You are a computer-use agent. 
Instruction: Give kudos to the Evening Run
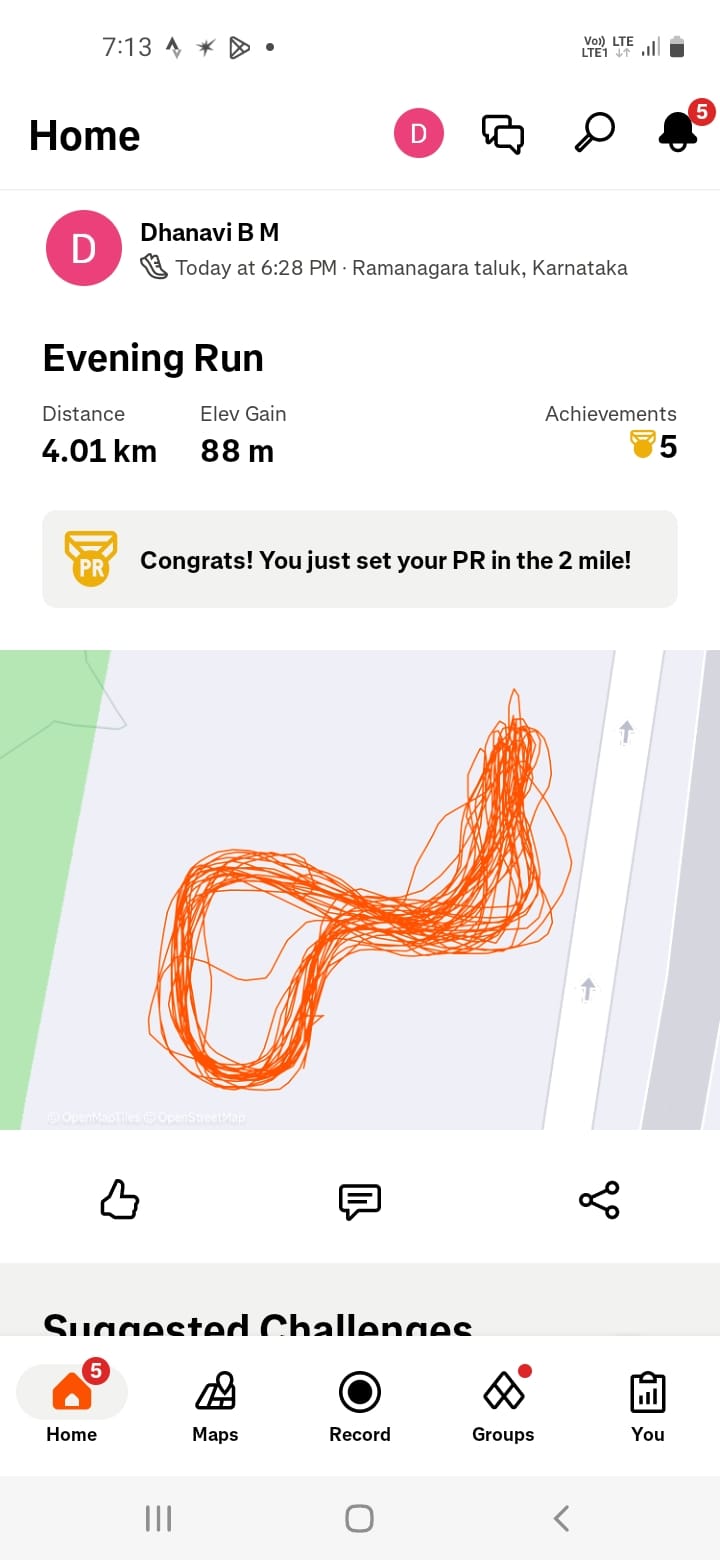tap(120, 1200)
